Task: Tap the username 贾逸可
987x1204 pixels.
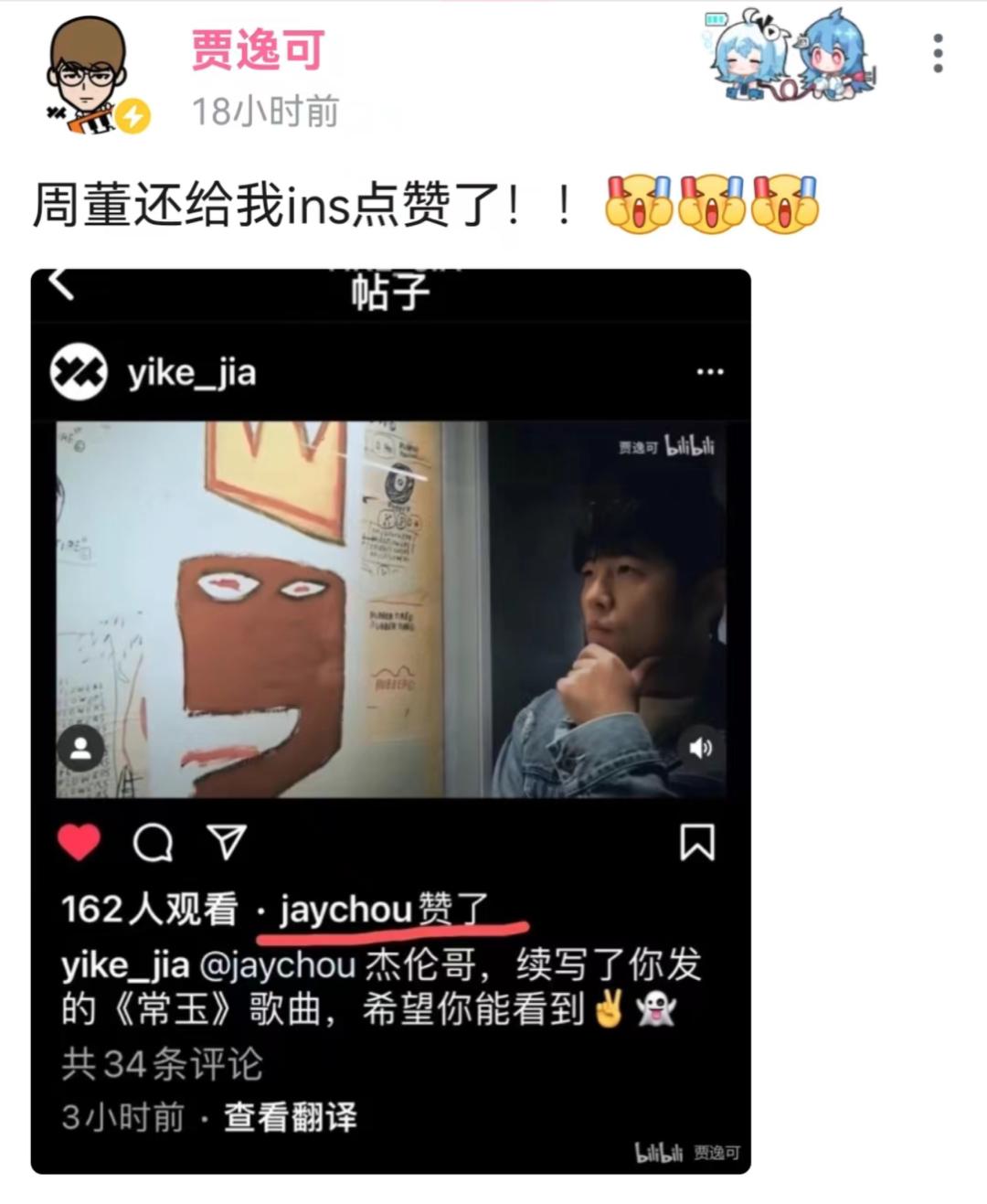Action: (258, 50)
